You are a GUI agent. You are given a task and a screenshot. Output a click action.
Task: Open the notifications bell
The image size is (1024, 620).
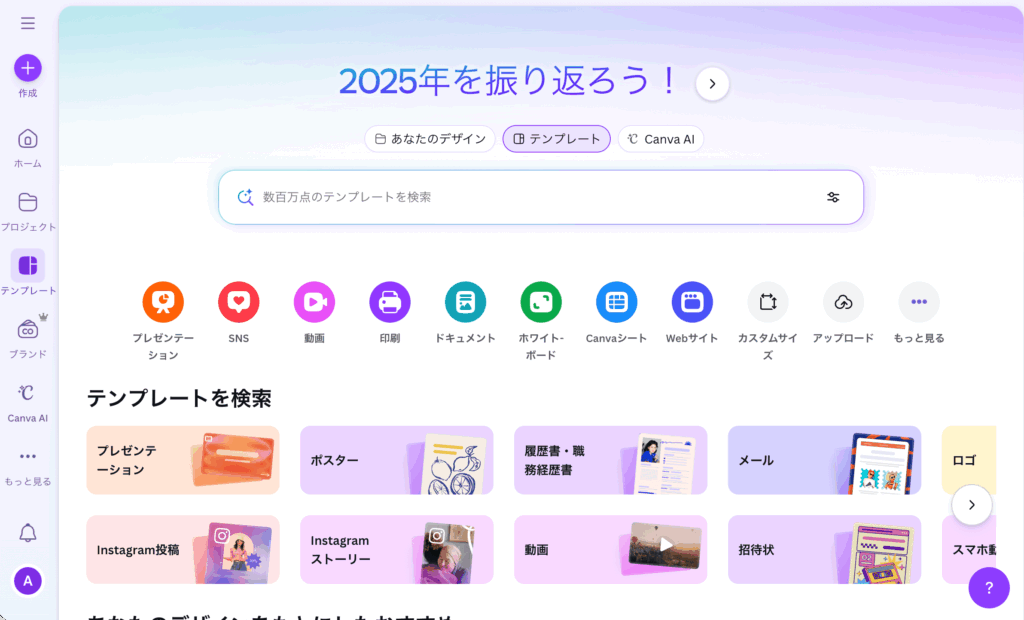[x=28, y=533]
